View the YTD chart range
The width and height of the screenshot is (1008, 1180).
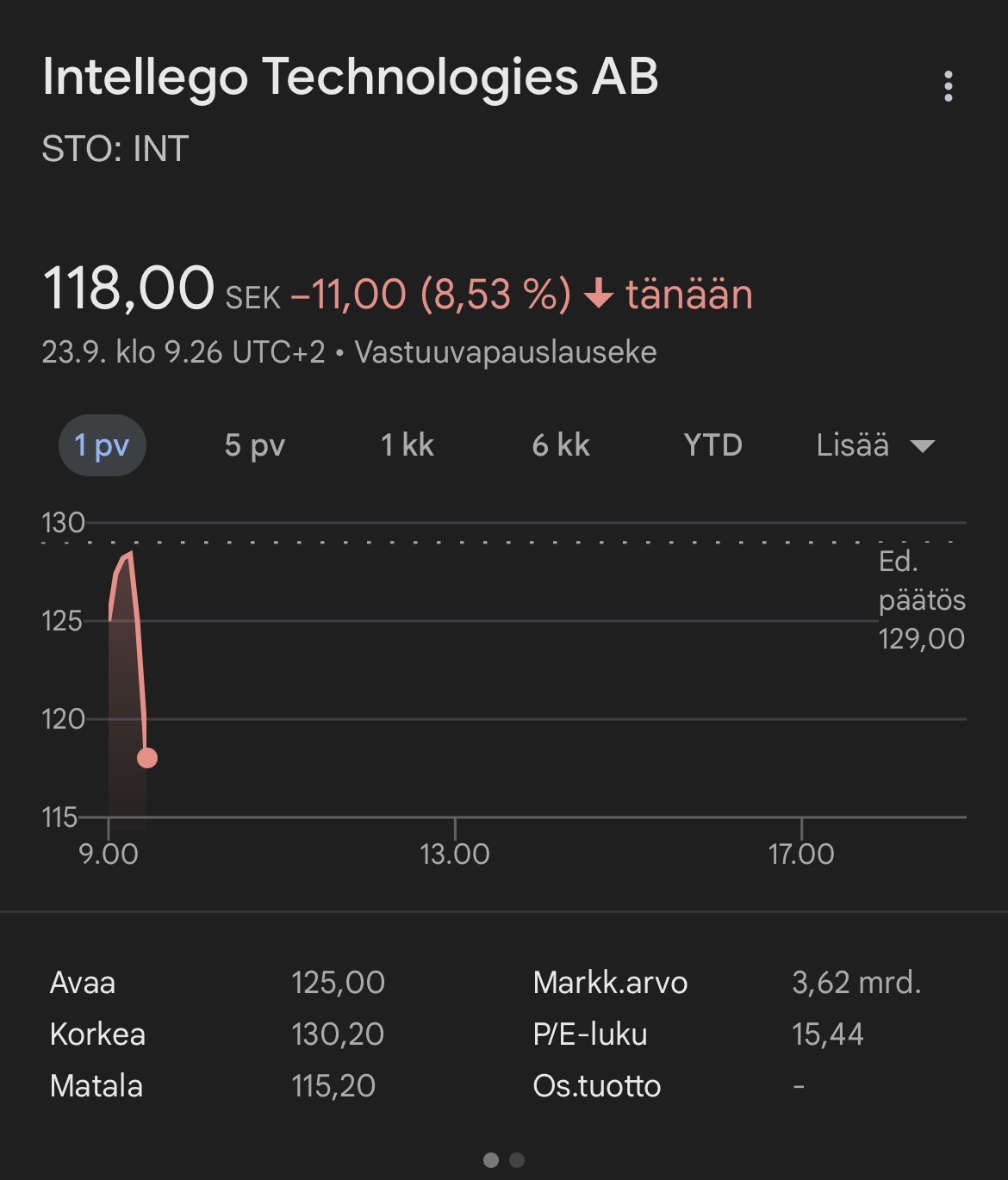pos(712,445)
